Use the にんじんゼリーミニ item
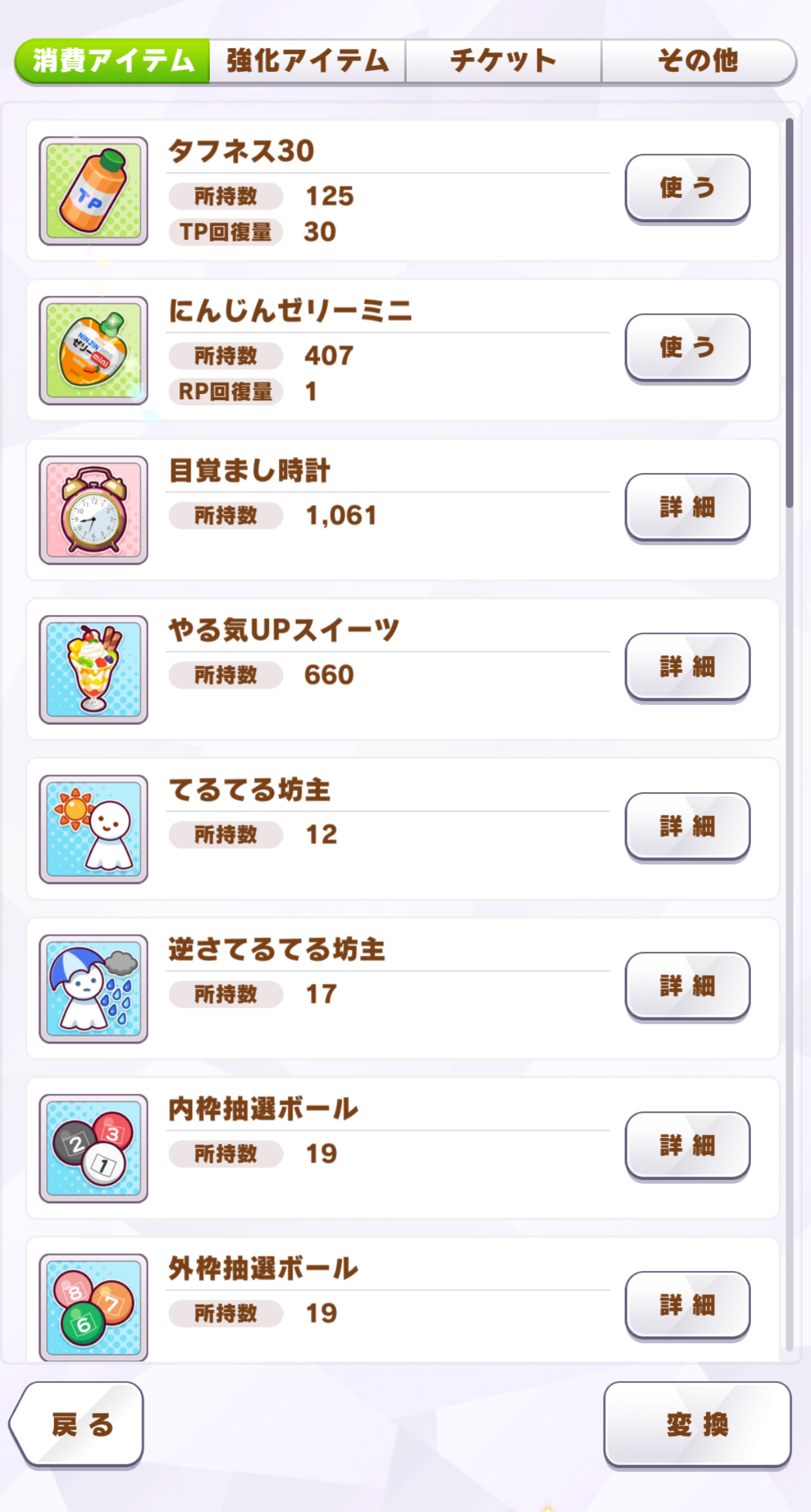The width and height of the screenshot is (811, 1512). tap(687, 347)
